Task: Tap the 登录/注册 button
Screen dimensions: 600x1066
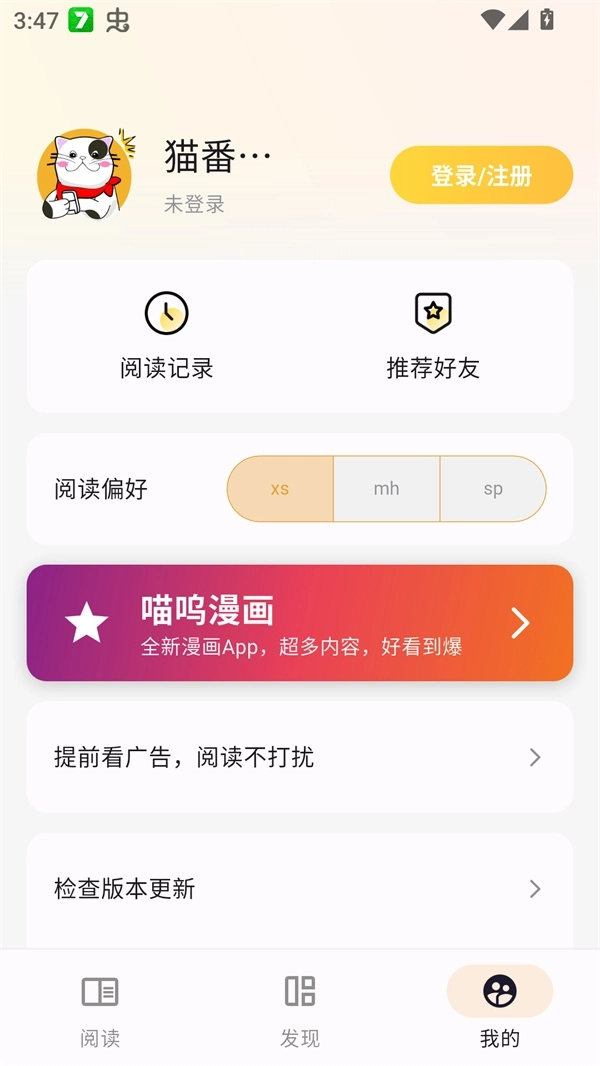Action: 481,176
